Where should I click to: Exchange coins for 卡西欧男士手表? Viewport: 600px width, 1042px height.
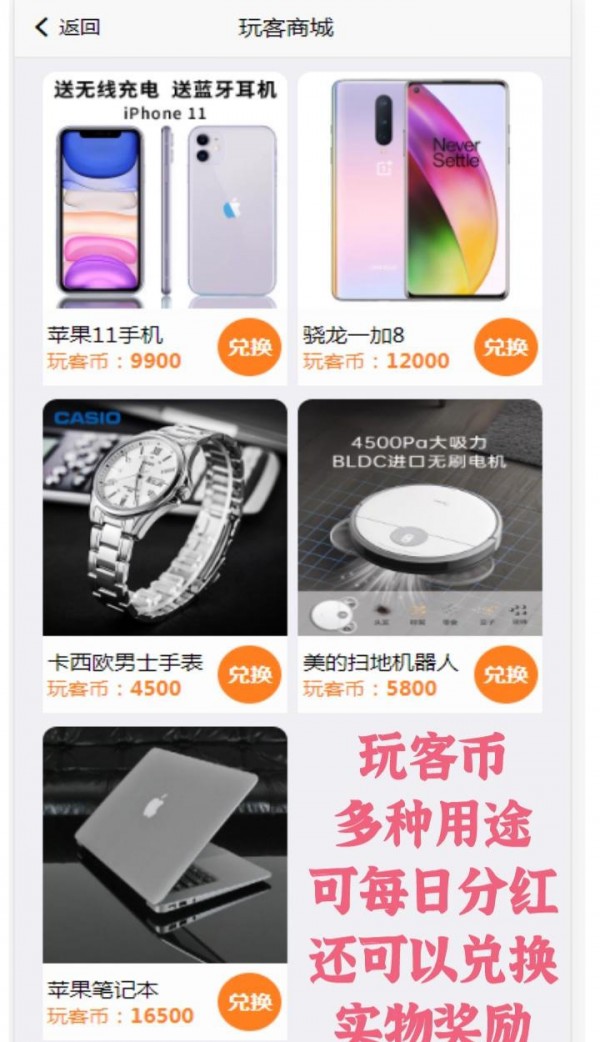(249, 675)
